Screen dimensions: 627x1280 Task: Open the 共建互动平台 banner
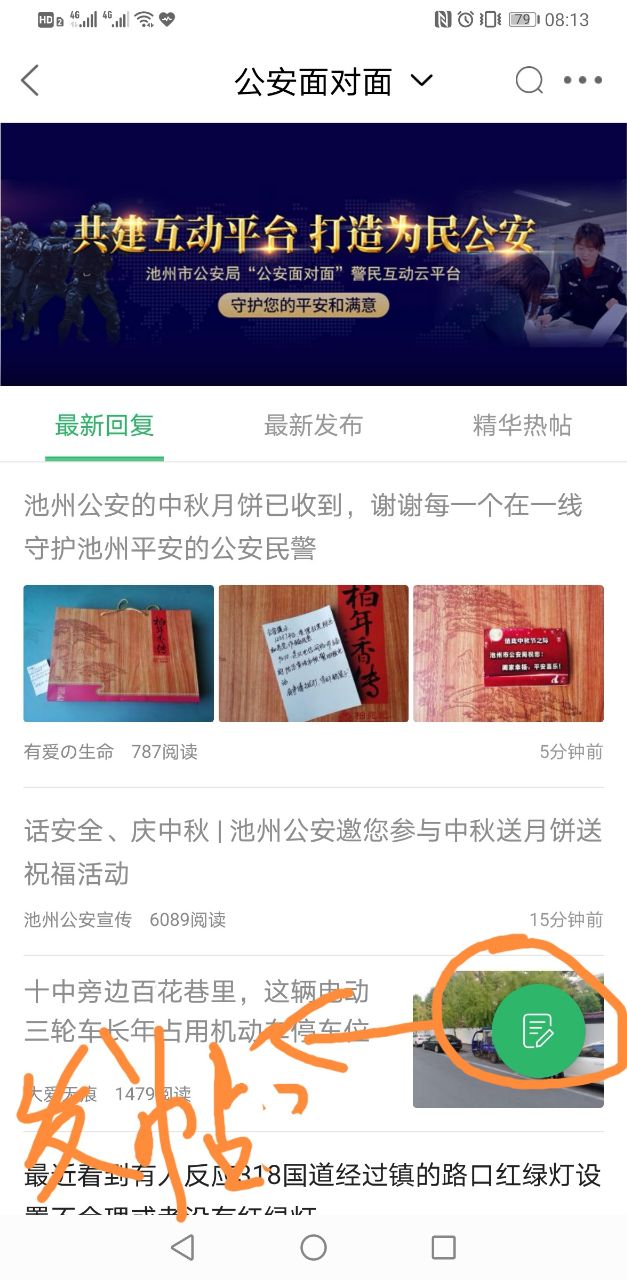[x=313, y=254]
